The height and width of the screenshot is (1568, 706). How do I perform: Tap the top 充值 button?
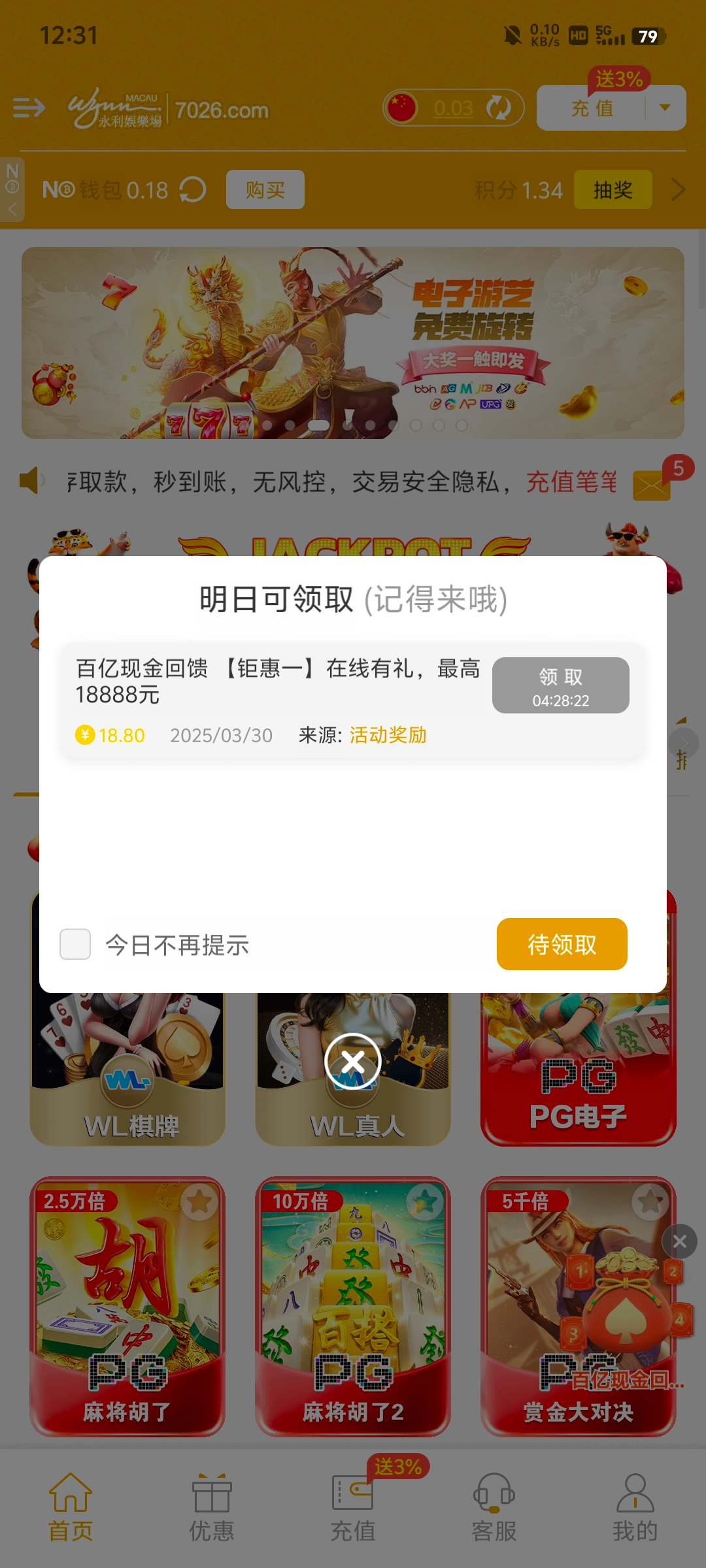click(592, 108)
